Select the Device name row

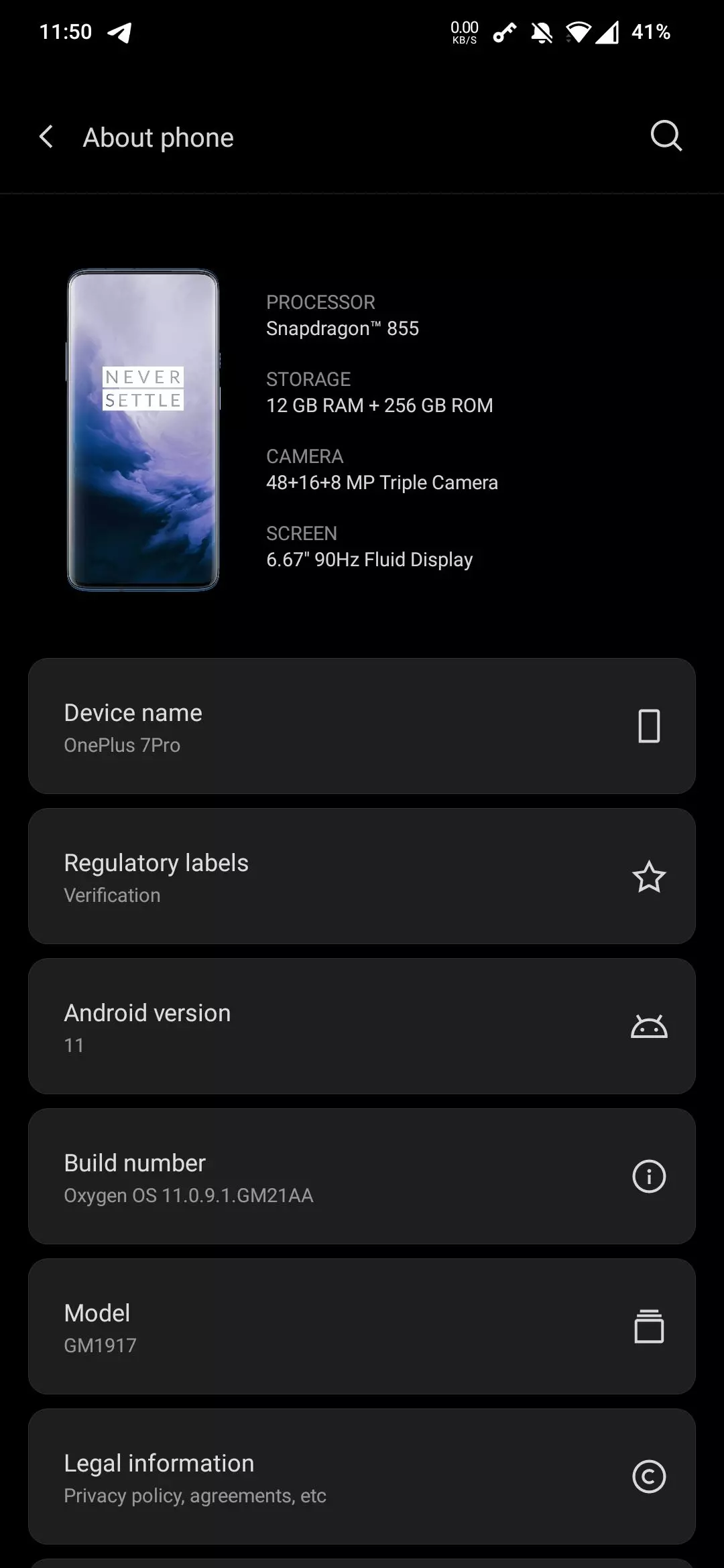[x=268, y=726]
